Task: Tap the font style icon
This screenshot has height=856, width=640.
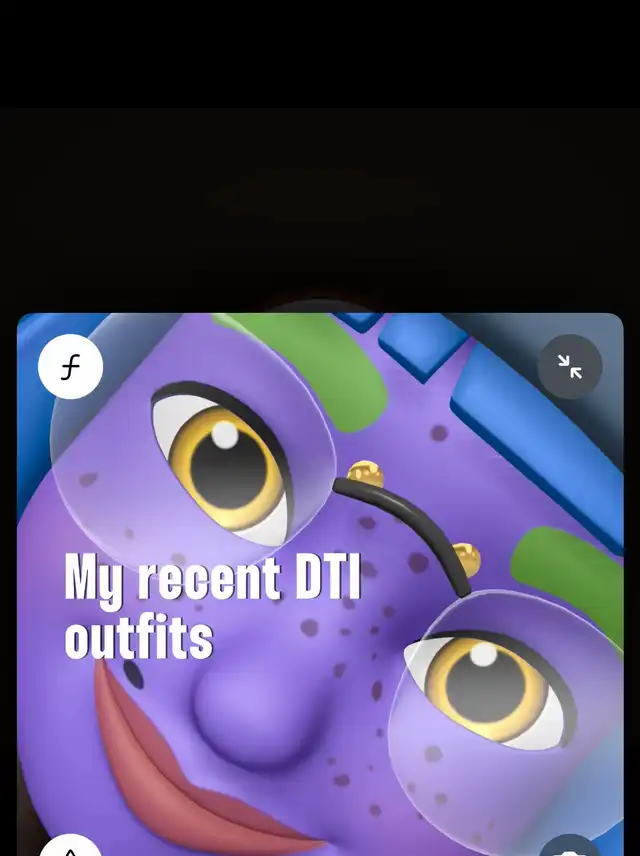Action: tap(70, 368)
